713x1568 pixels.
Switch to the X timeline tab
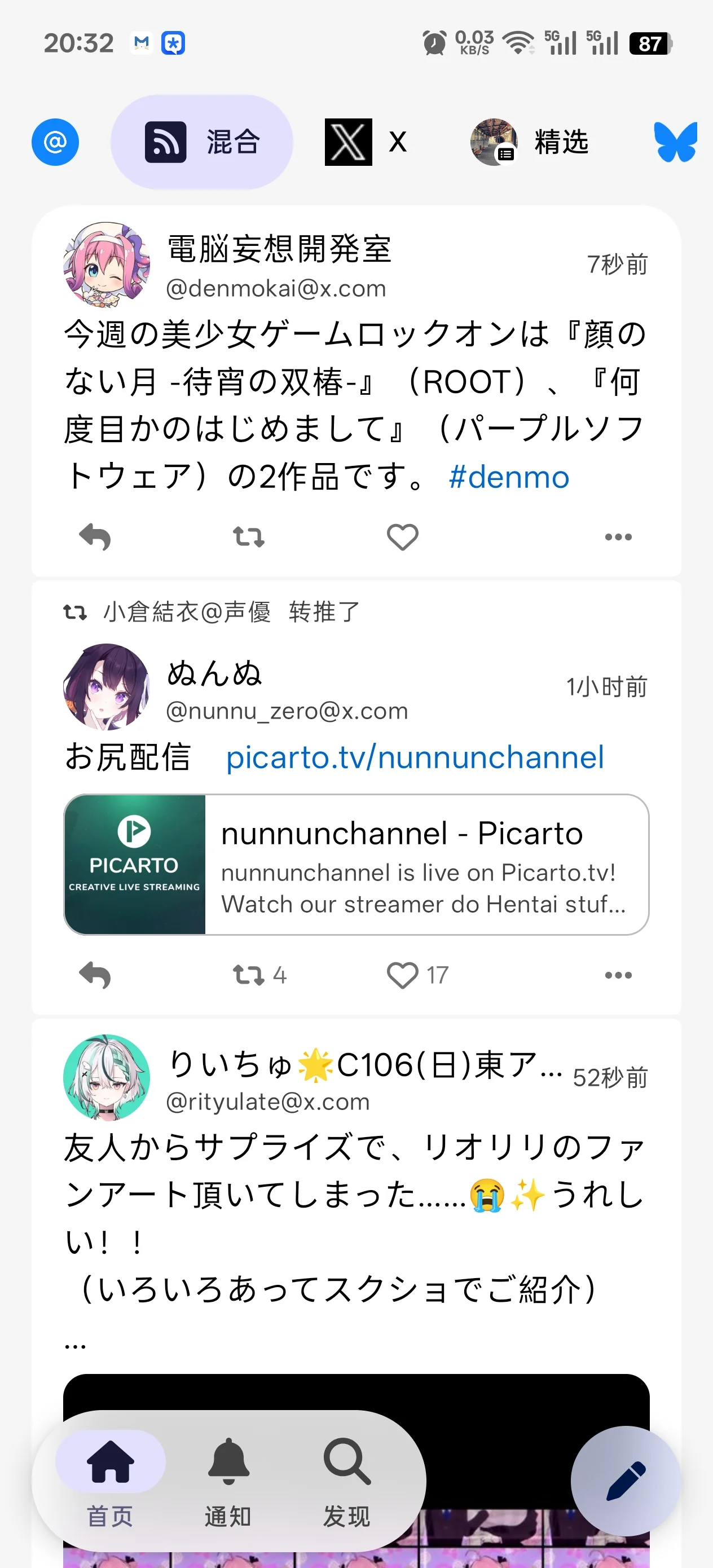click(366, 142)
